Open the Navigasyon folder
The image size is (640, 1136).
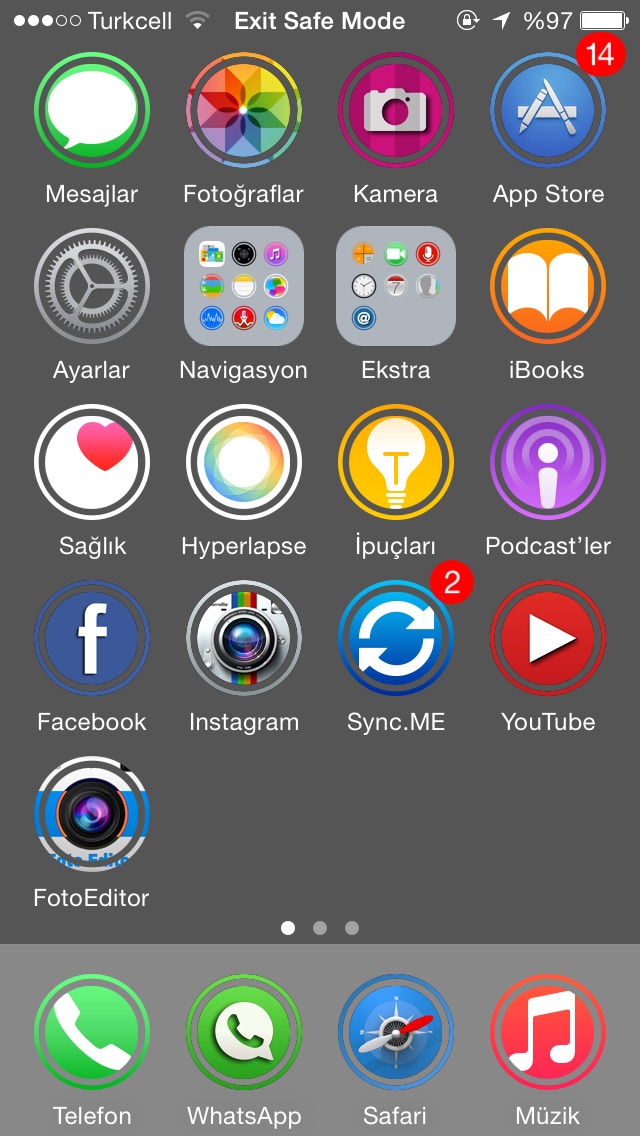tap(244, 286)
